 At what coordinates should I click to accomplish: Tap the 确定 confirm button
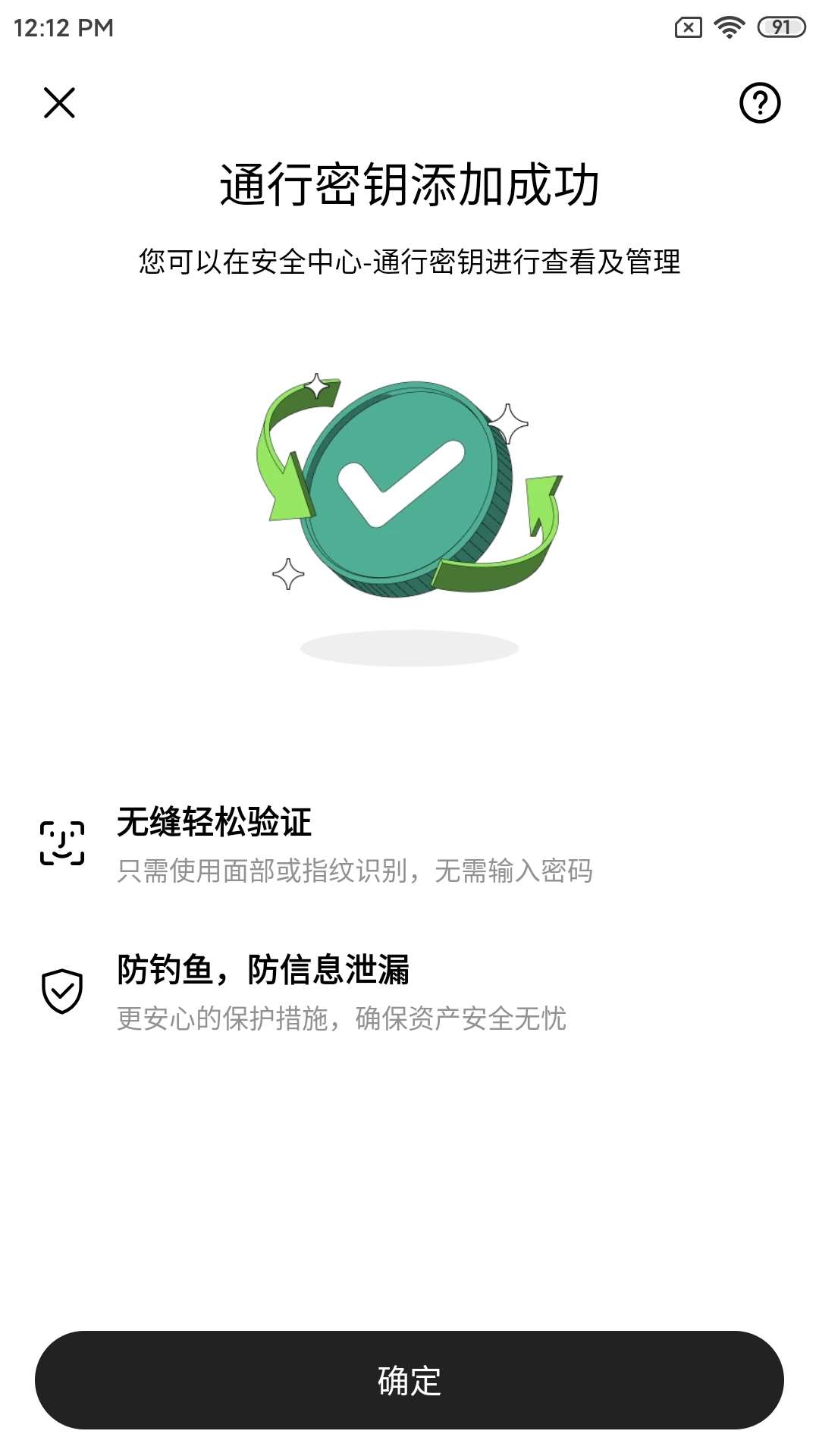coord(409,1380)
